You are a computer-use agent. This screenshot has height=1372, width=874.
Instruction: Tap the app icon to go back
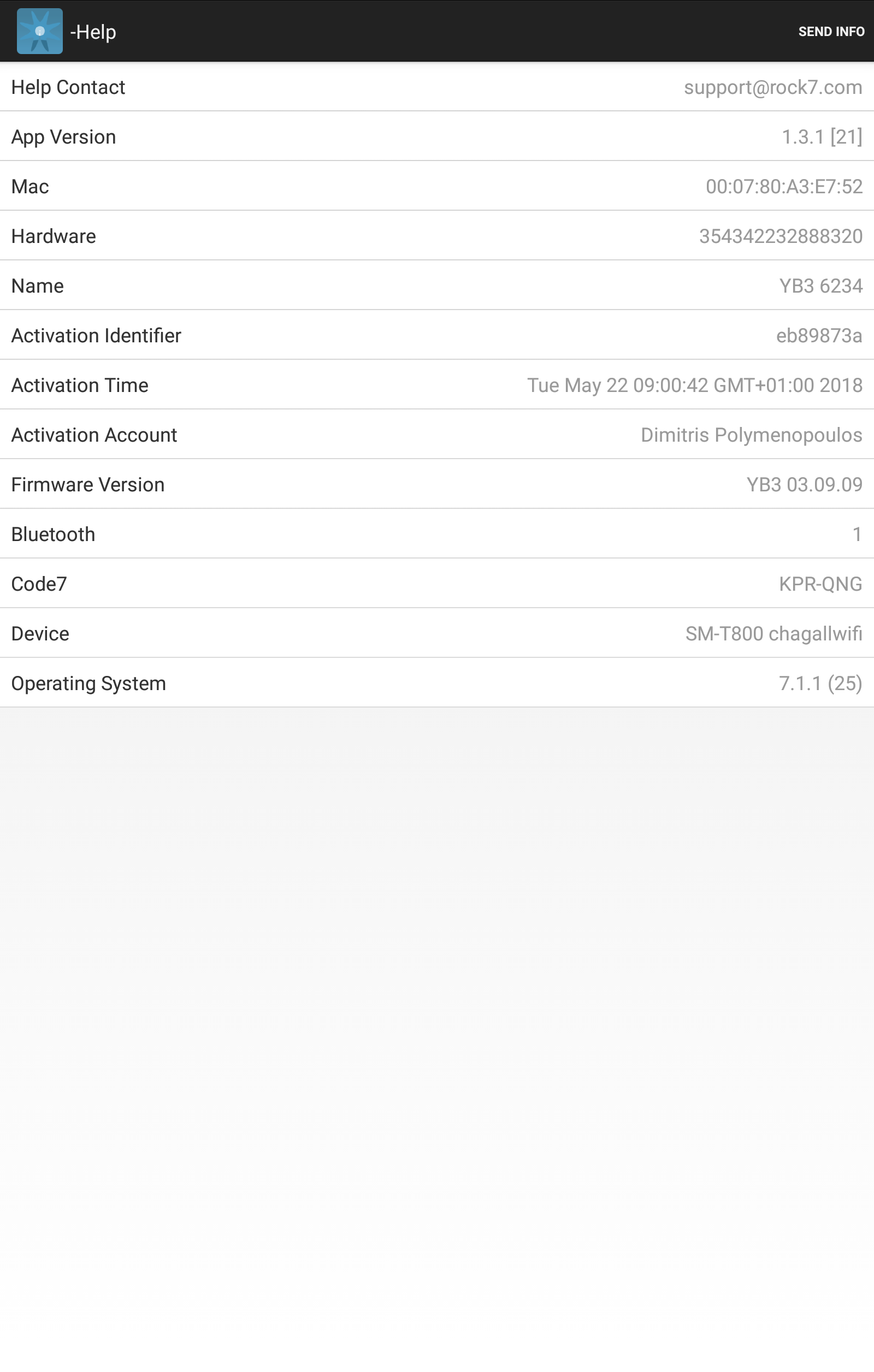coord(39,31)
